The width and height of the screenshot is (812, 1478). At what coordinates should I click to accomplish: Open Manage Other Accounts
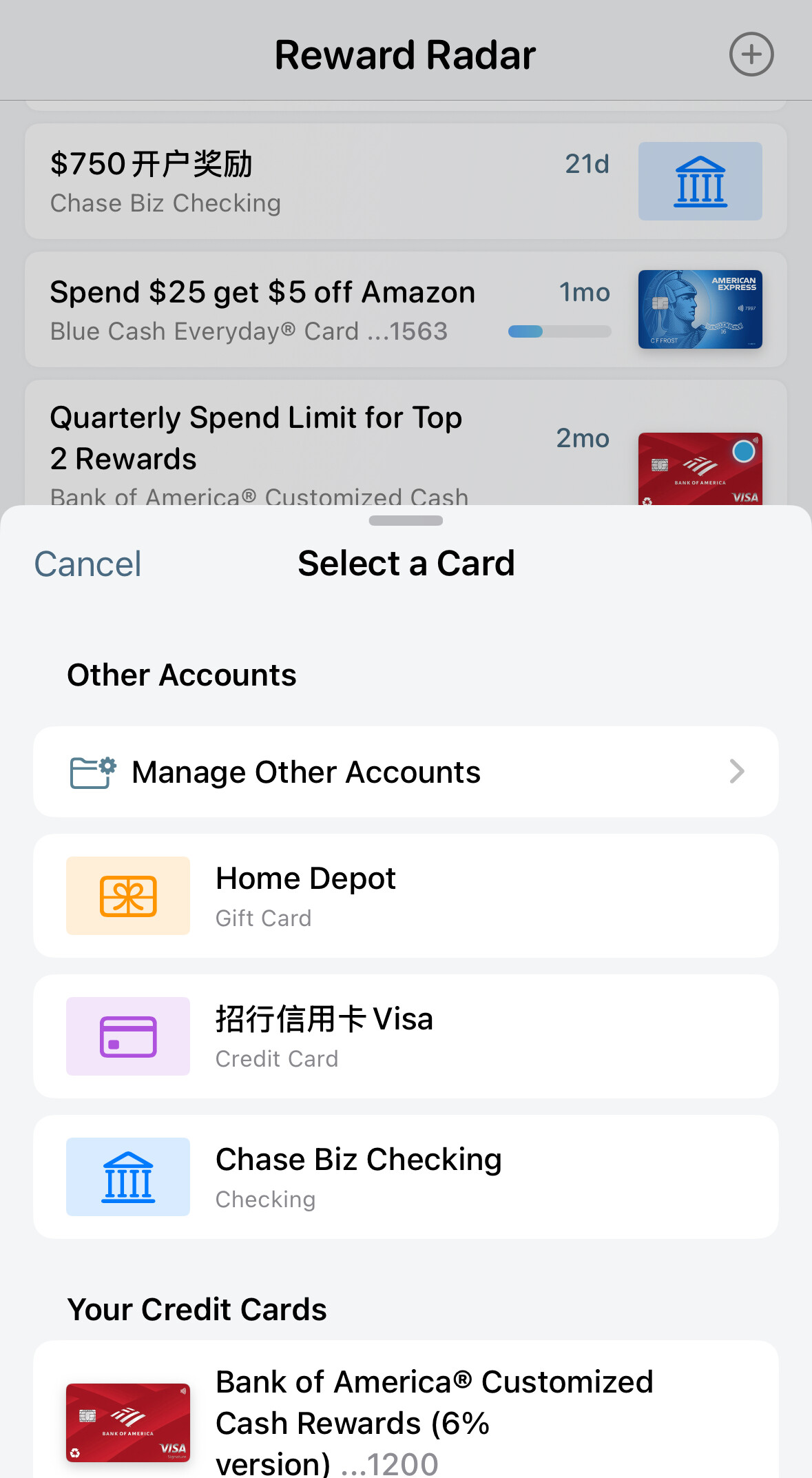click(406, 772)
